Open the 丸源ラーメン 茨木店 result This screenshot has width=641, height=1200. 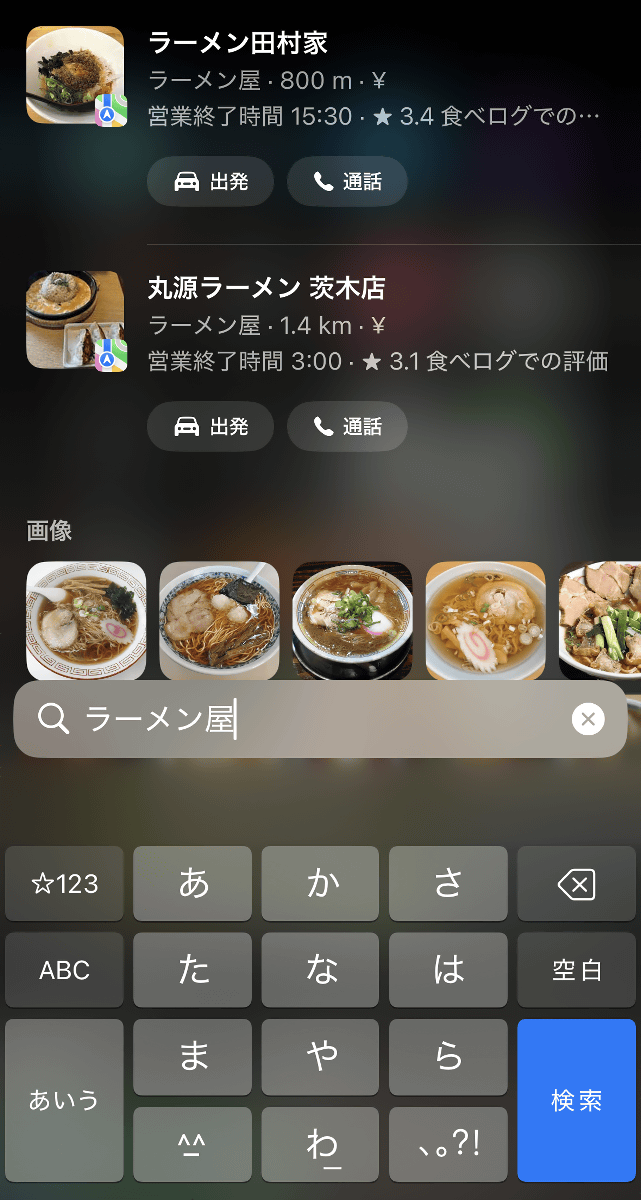point(266,289)
